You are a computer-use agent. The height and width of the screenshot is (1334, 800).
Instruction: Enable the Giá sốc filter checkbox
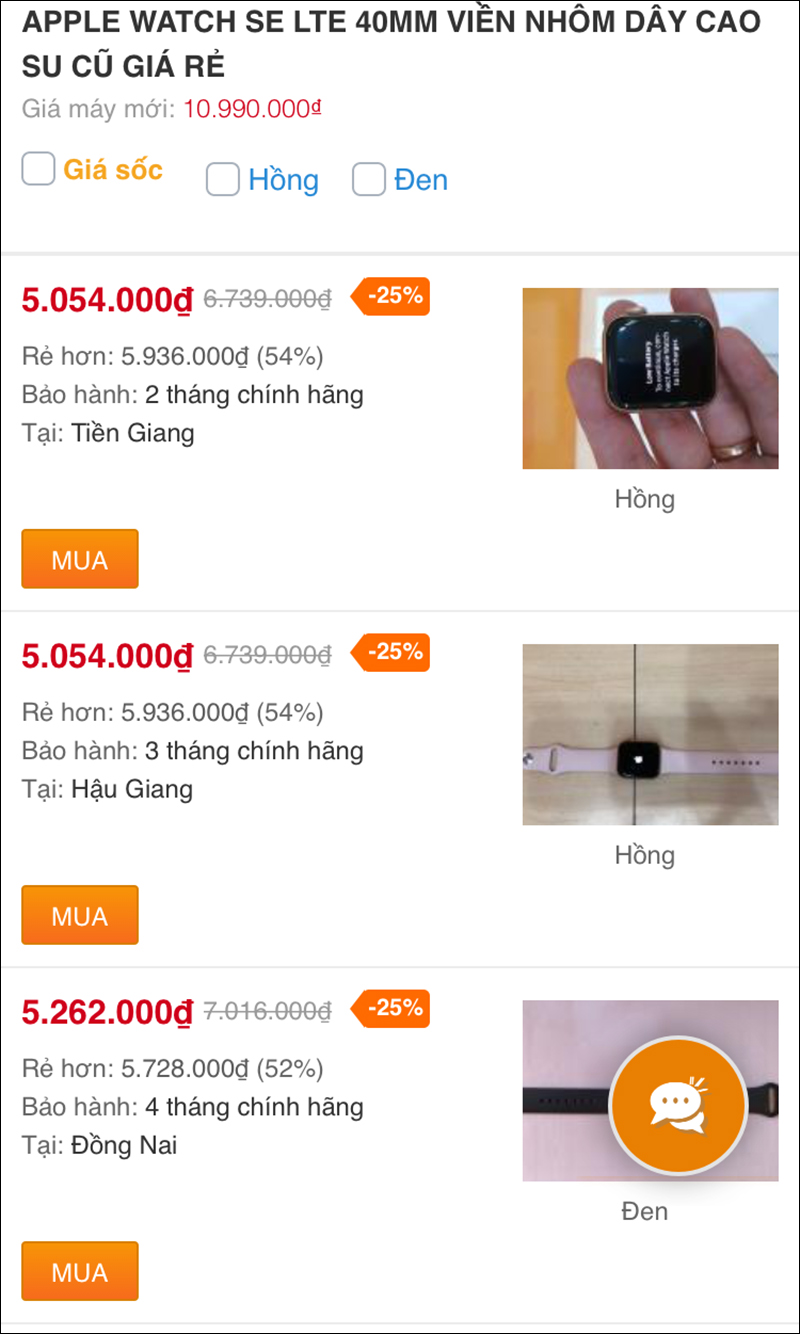(37, 169)
